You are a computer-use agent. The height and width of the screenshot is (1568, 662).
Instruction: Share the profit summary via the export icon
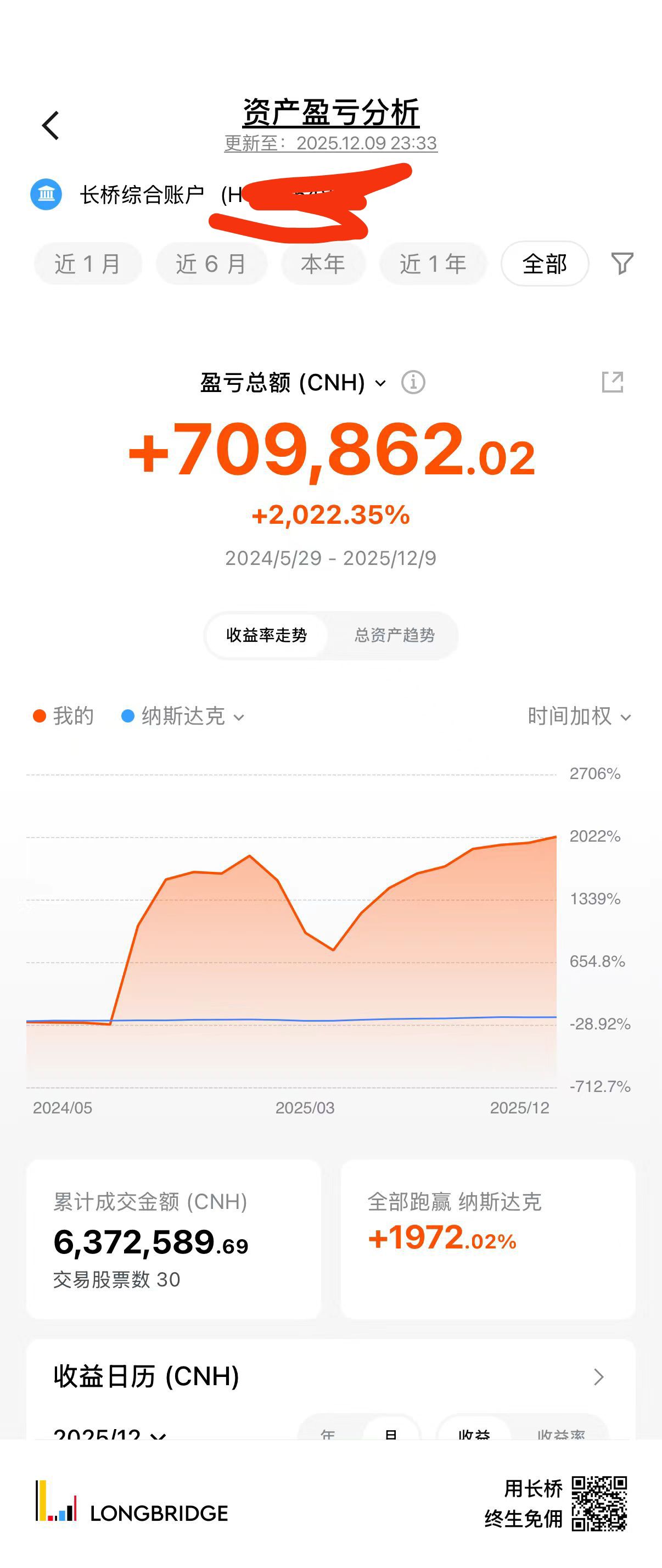pos(612,382)
